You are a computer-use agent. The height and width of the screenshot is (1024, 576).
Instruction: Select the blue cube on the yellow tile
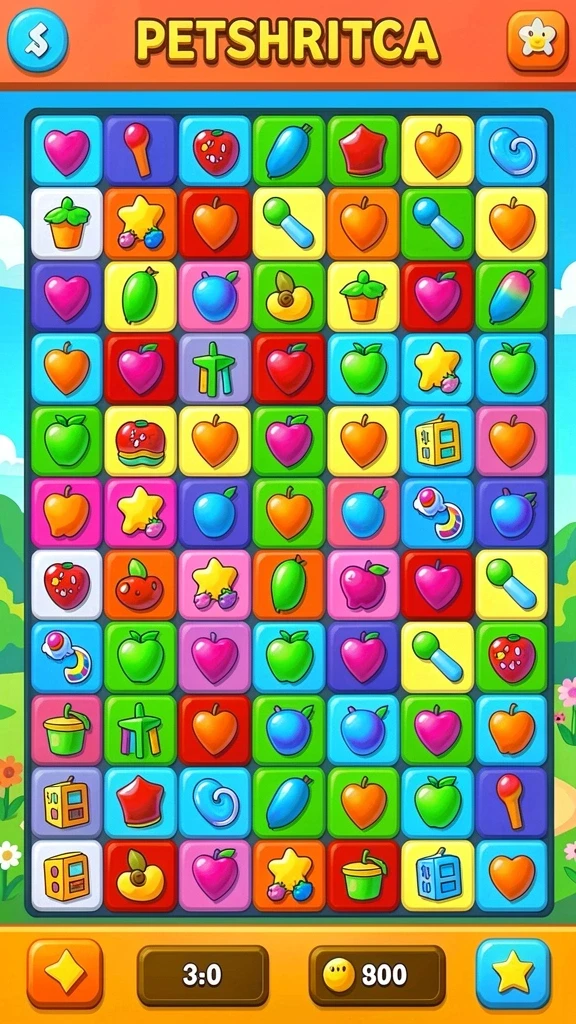tap(437, 875)
